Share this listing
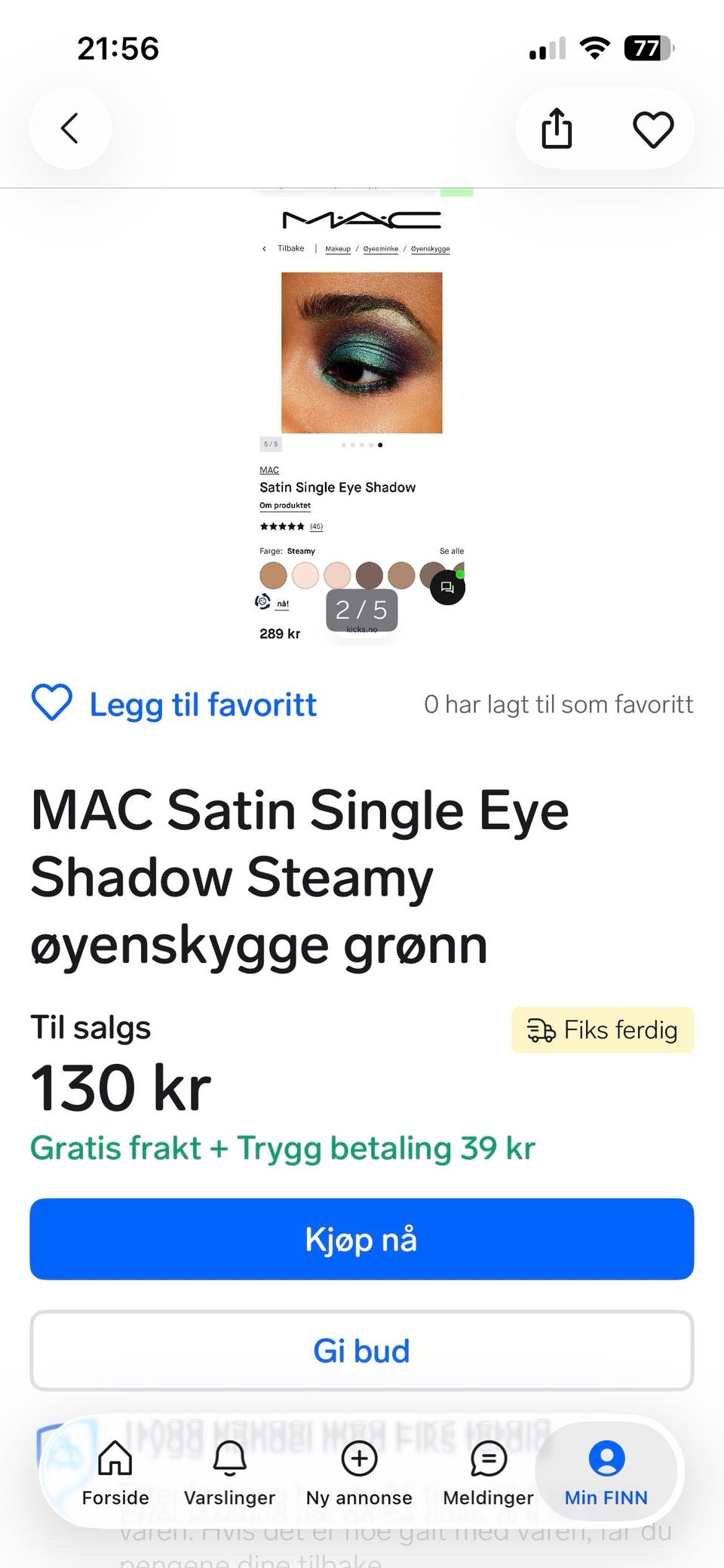 tap(557, 128)
